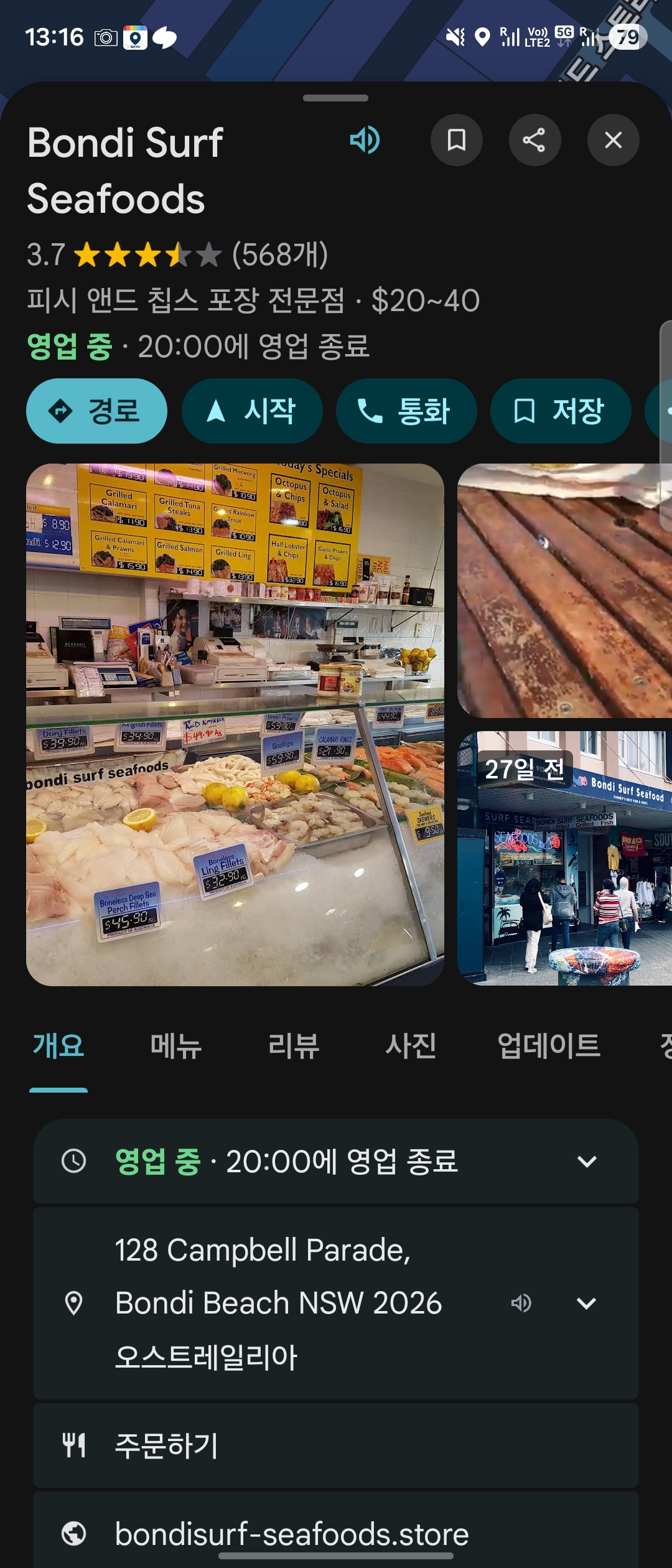Call the restaurant via 통화
The image size is (672, 1568).
[406, 411]
